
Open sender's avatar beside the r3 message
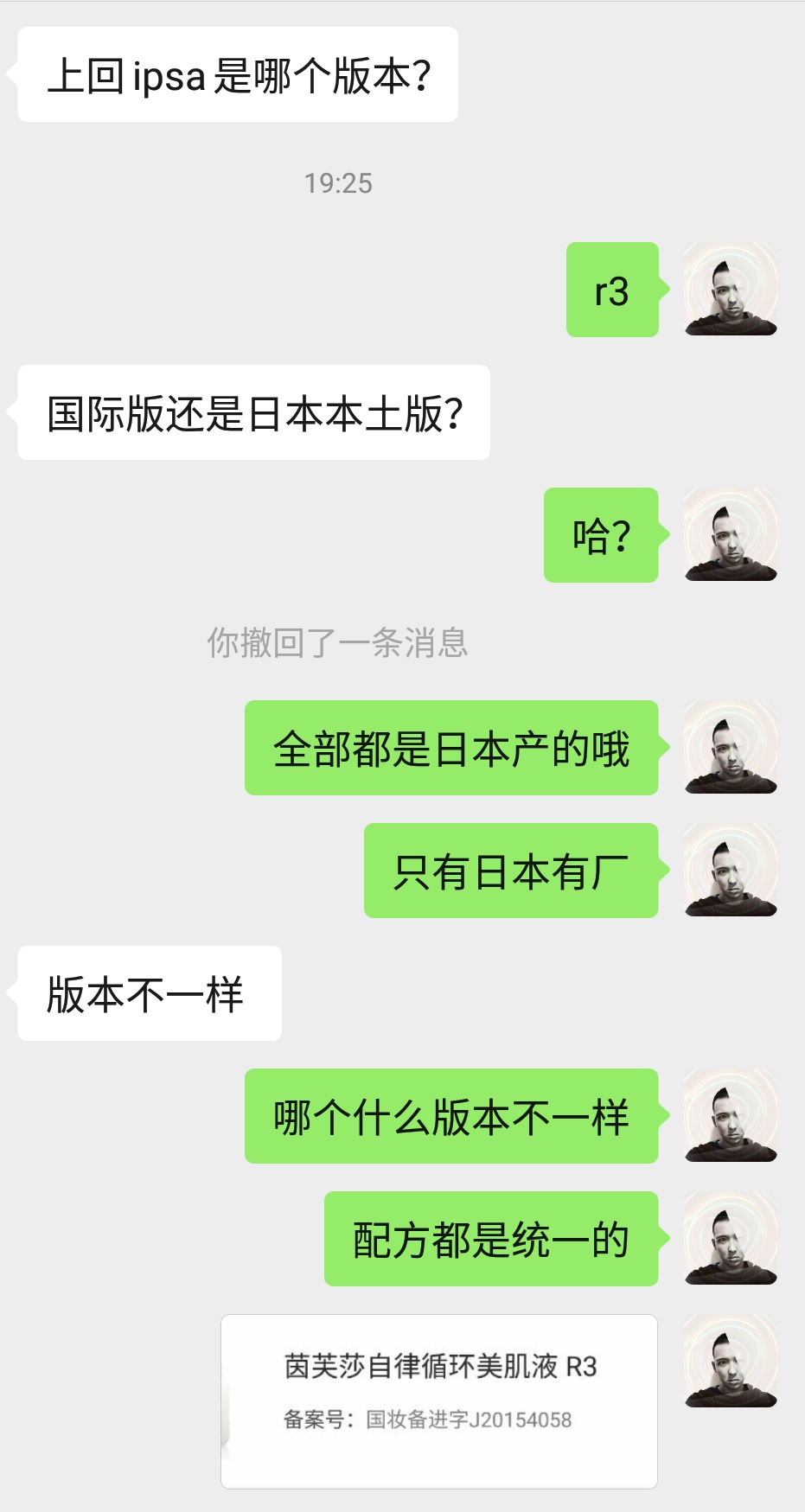(731, 290)
